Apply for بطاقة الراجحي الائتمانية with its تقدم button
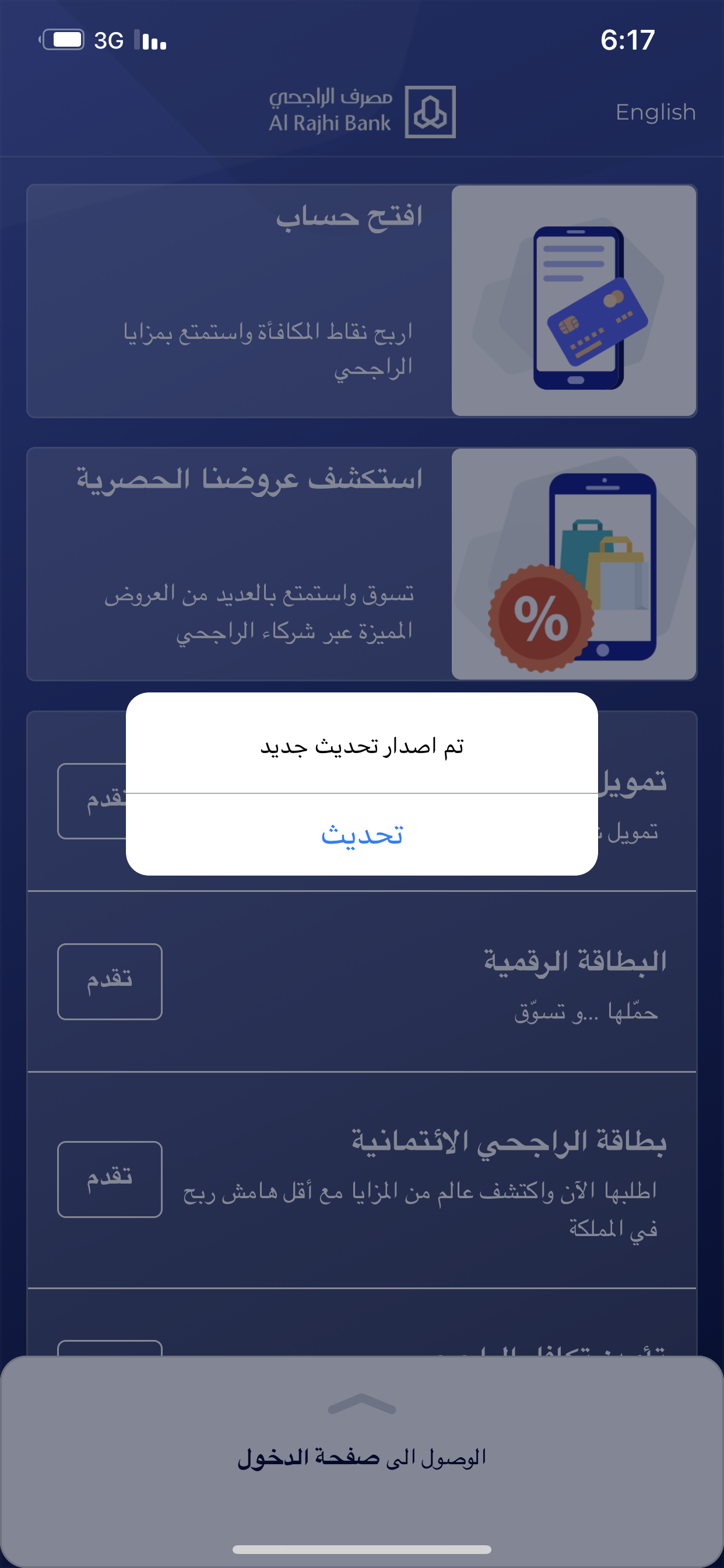This screenshot has width=724, height=1568. pyautogui.click(x=110, y=1179)
